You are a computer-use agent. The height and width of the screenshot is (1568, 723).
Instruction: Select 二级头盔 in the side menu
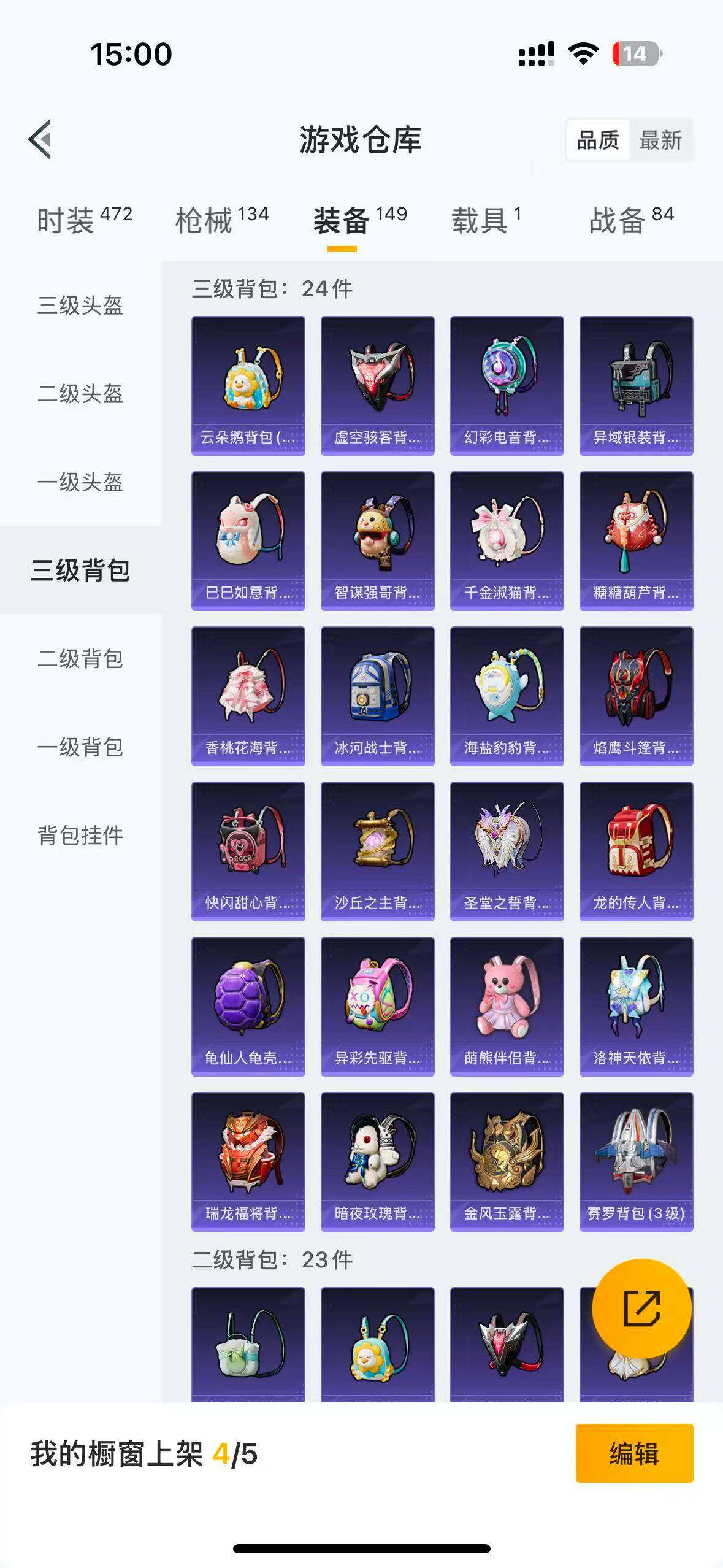pos(80,394)
